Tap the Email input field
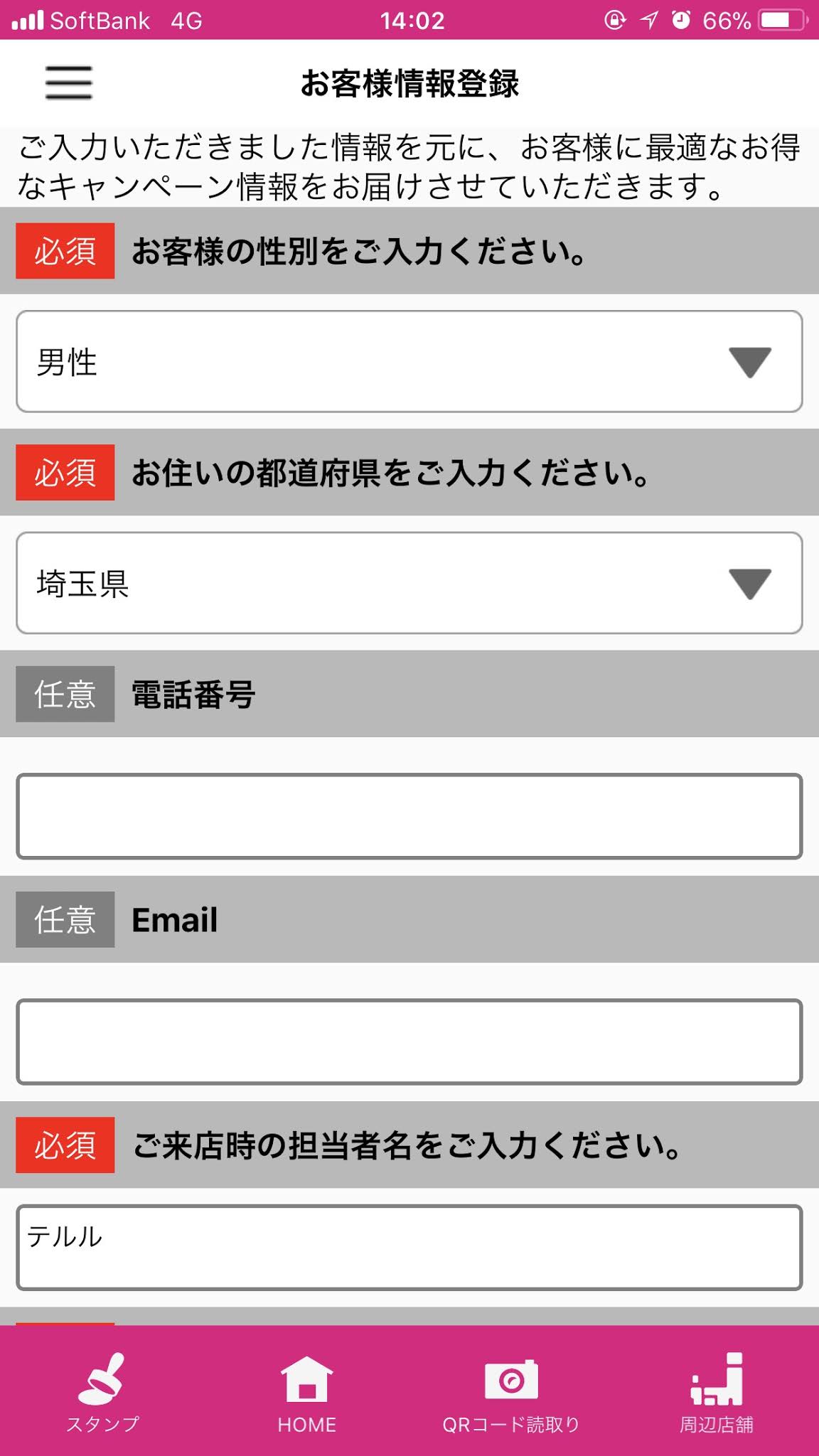 click(x=409, y=1042)
